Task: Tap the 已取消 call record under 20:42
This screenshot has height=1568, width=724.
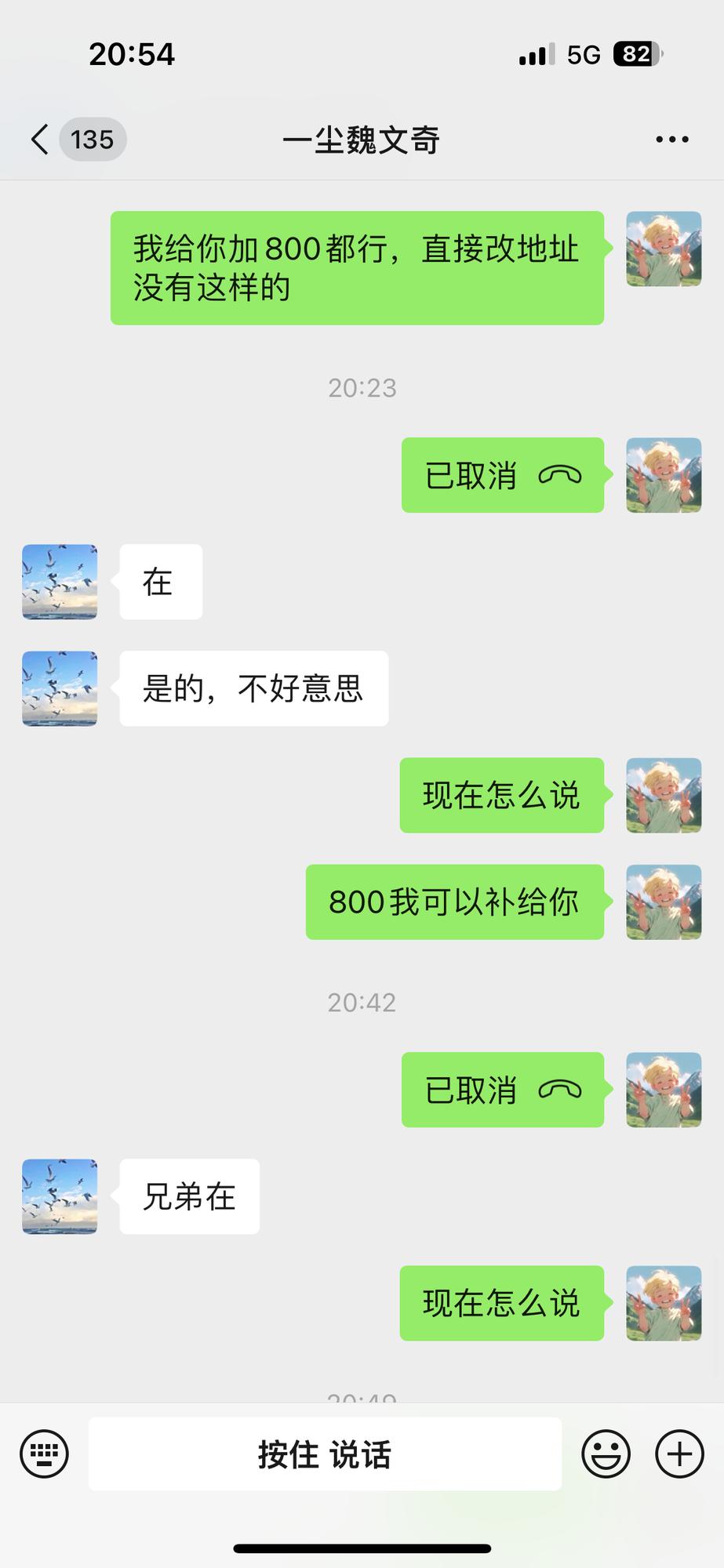Action: tap(503, 1090)
